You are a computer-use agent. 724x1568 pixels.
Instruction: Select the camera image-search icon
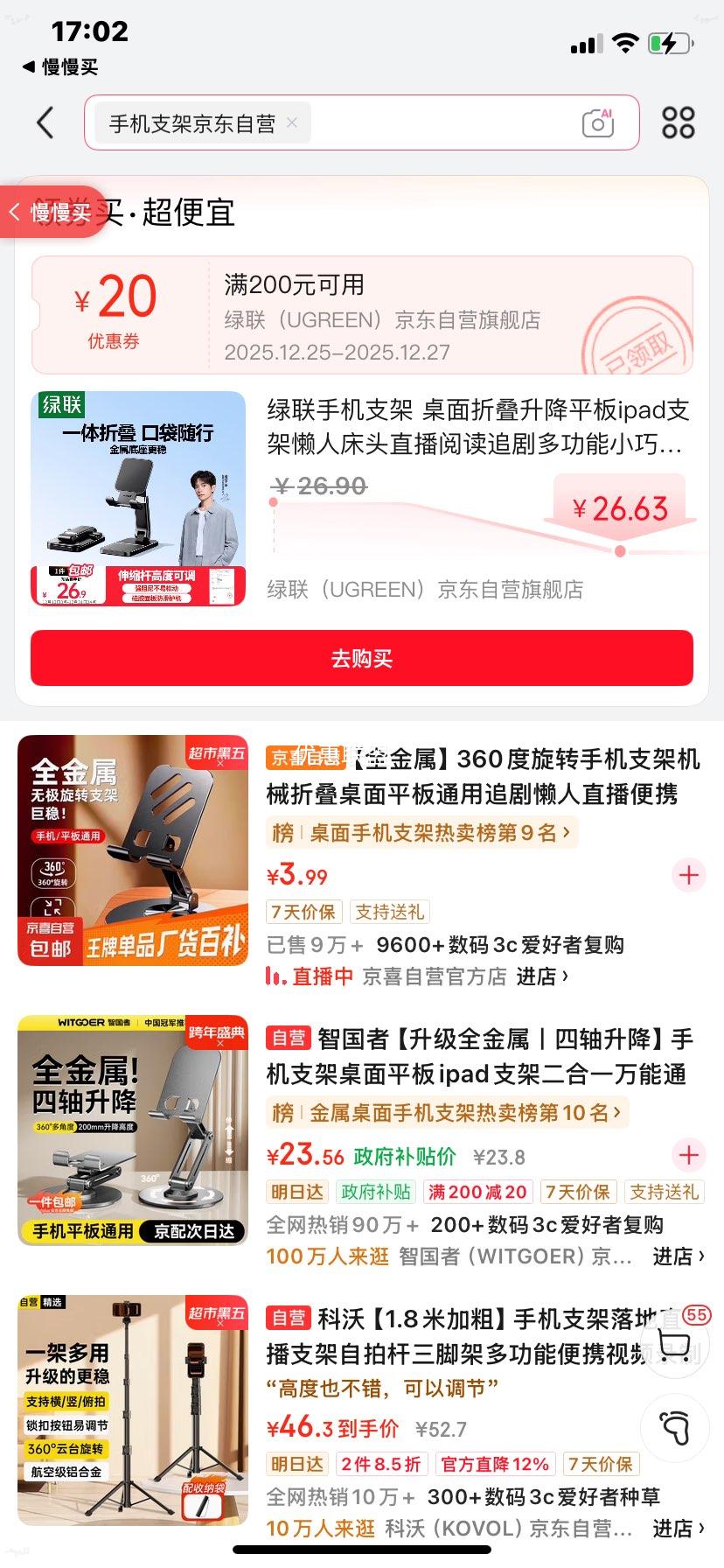pos(597,123)
